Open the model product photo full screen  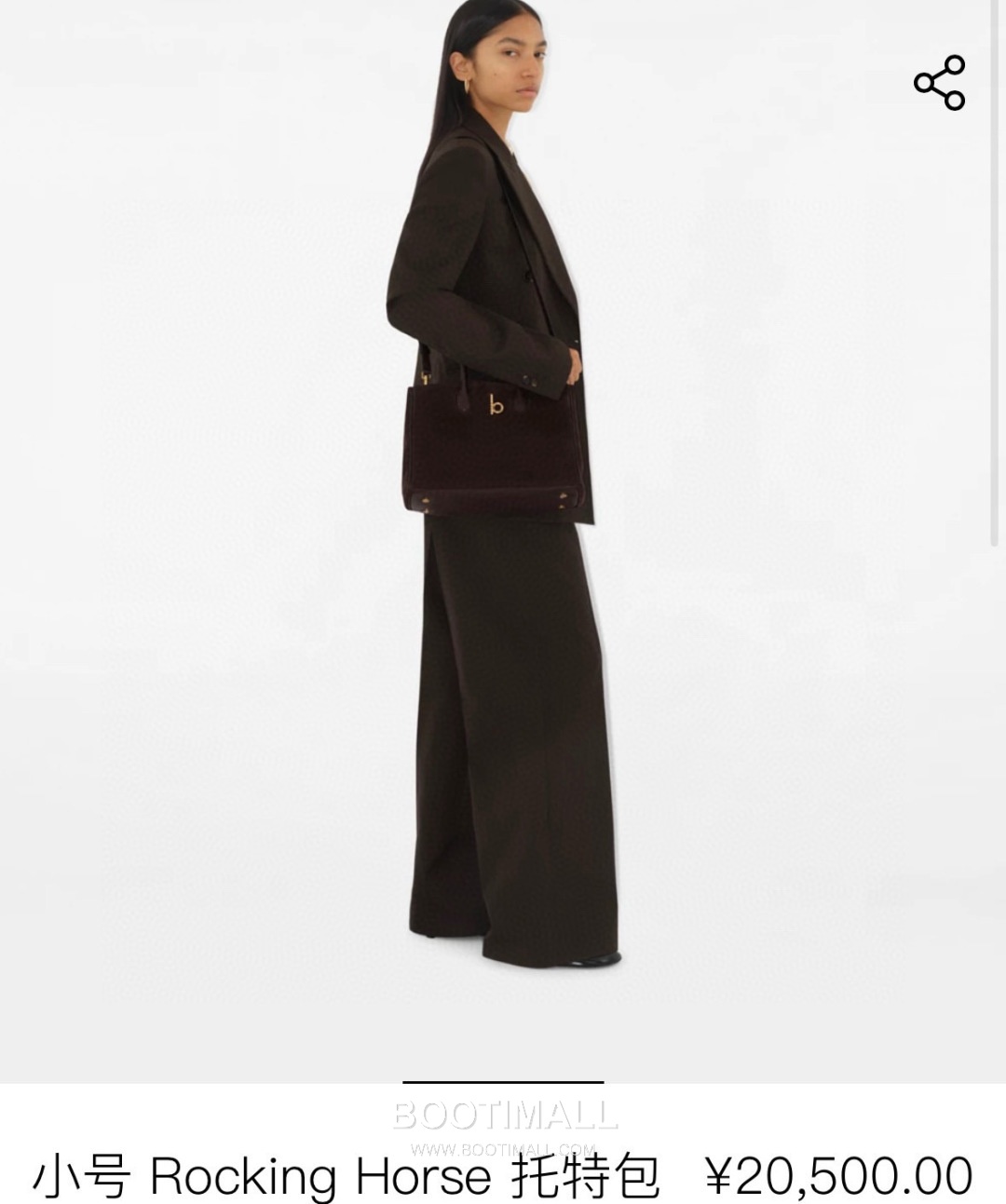point(503,540)
